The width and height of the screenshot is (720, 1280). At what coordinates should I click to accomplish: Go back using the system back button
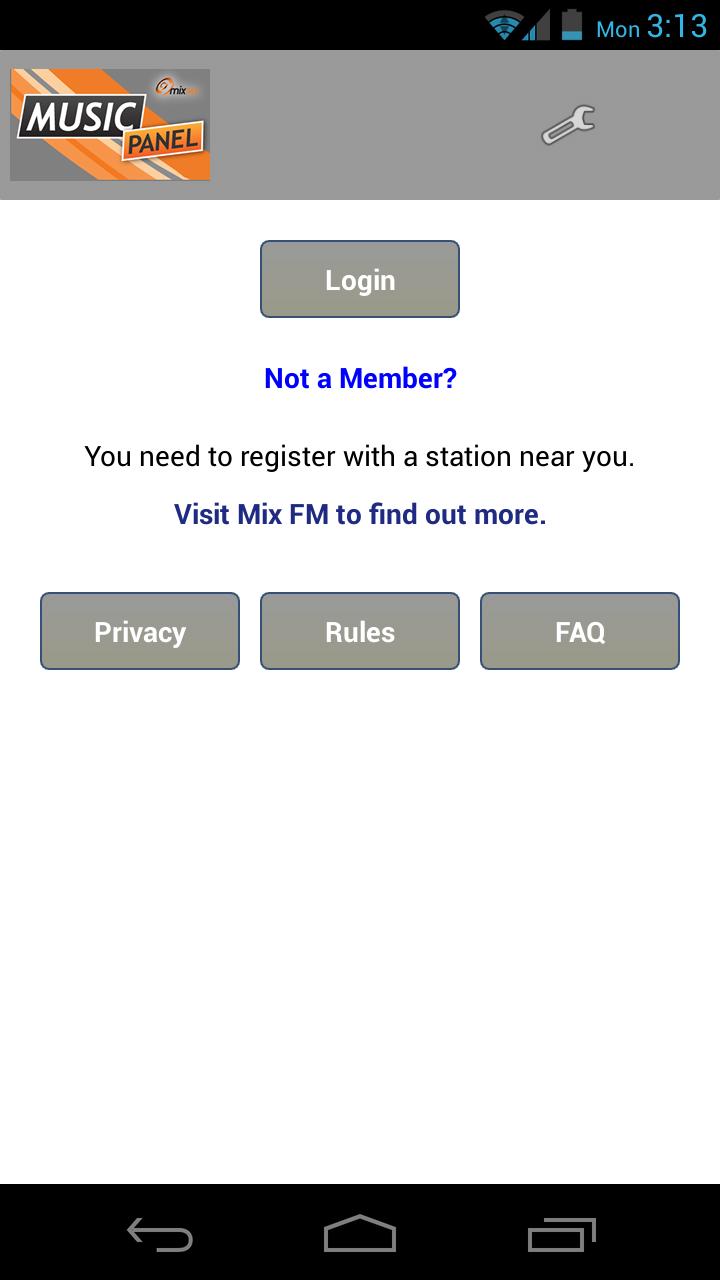pos(160,1235)
